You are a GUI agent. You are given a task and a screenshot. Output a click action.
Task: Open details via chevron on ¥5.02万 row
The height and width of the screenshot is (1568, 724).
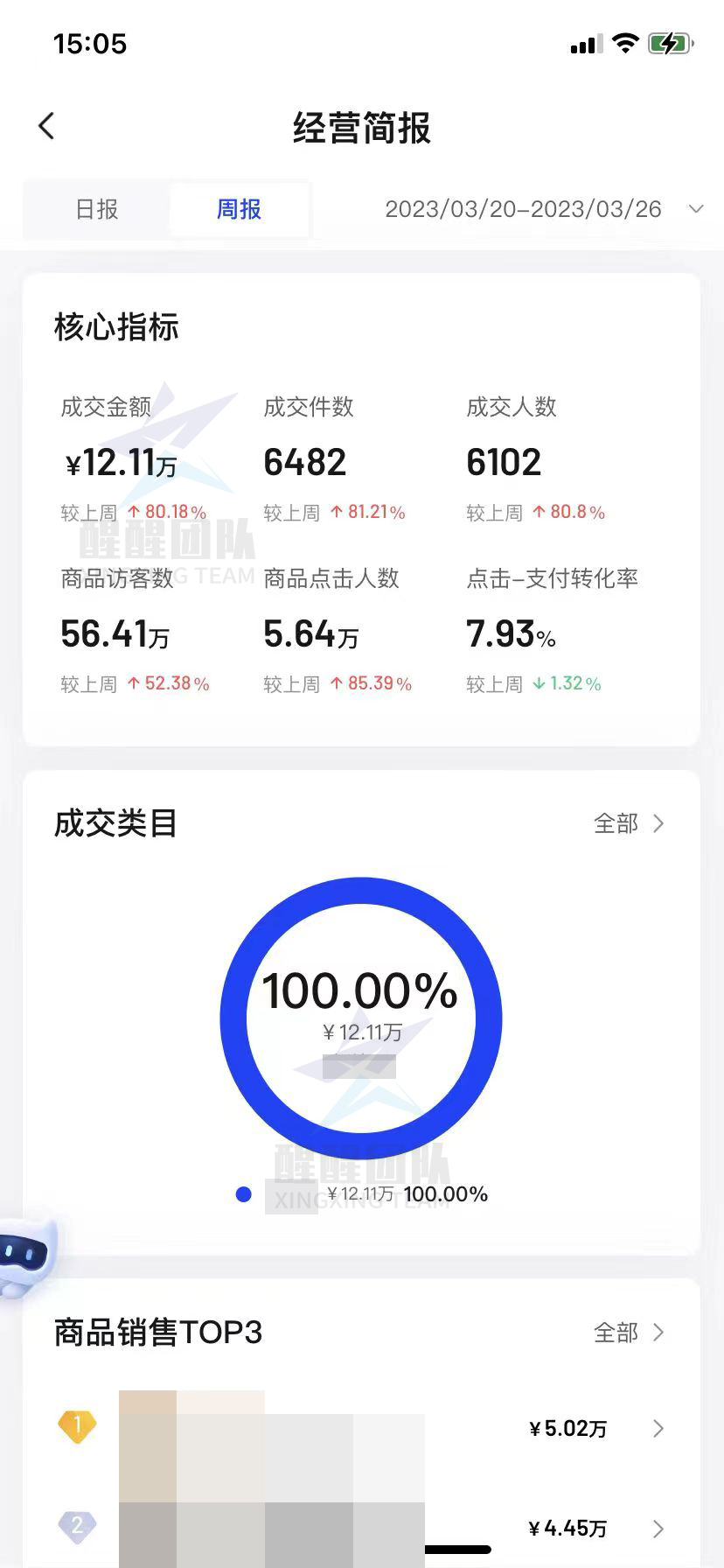pos(658,1428)
